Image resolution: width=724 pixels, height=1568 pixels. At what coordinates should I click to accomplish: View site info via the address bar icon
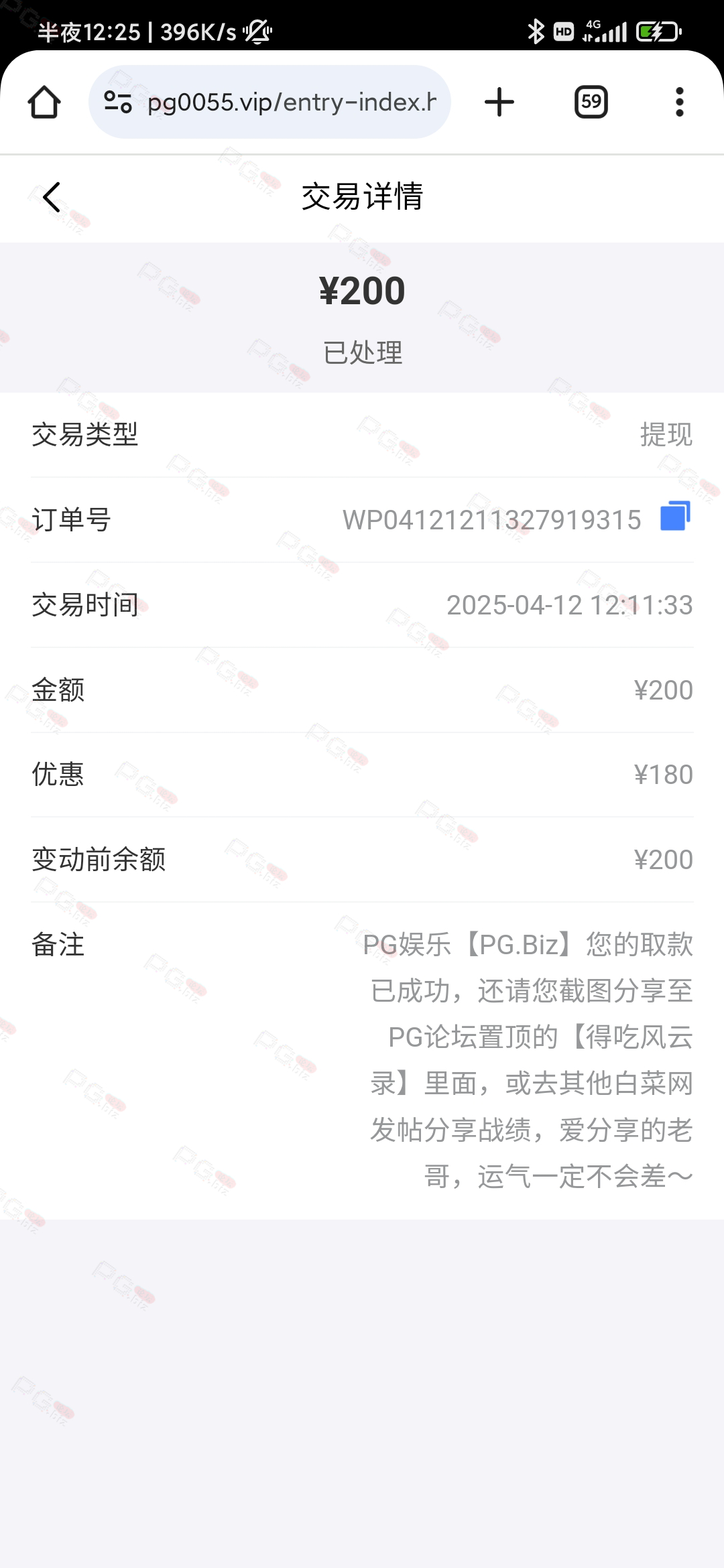118,102
